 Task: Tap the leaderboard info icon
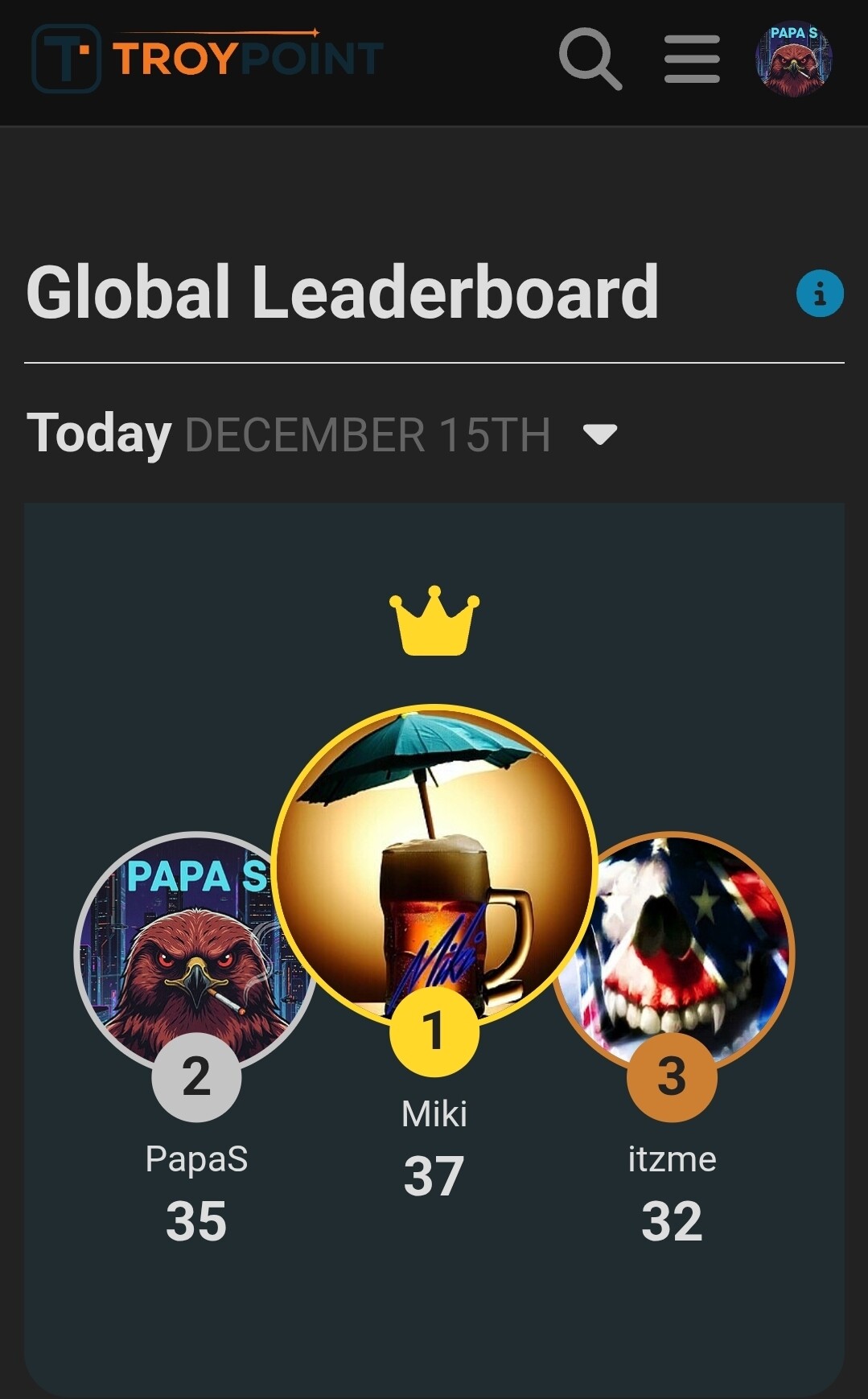819,294
